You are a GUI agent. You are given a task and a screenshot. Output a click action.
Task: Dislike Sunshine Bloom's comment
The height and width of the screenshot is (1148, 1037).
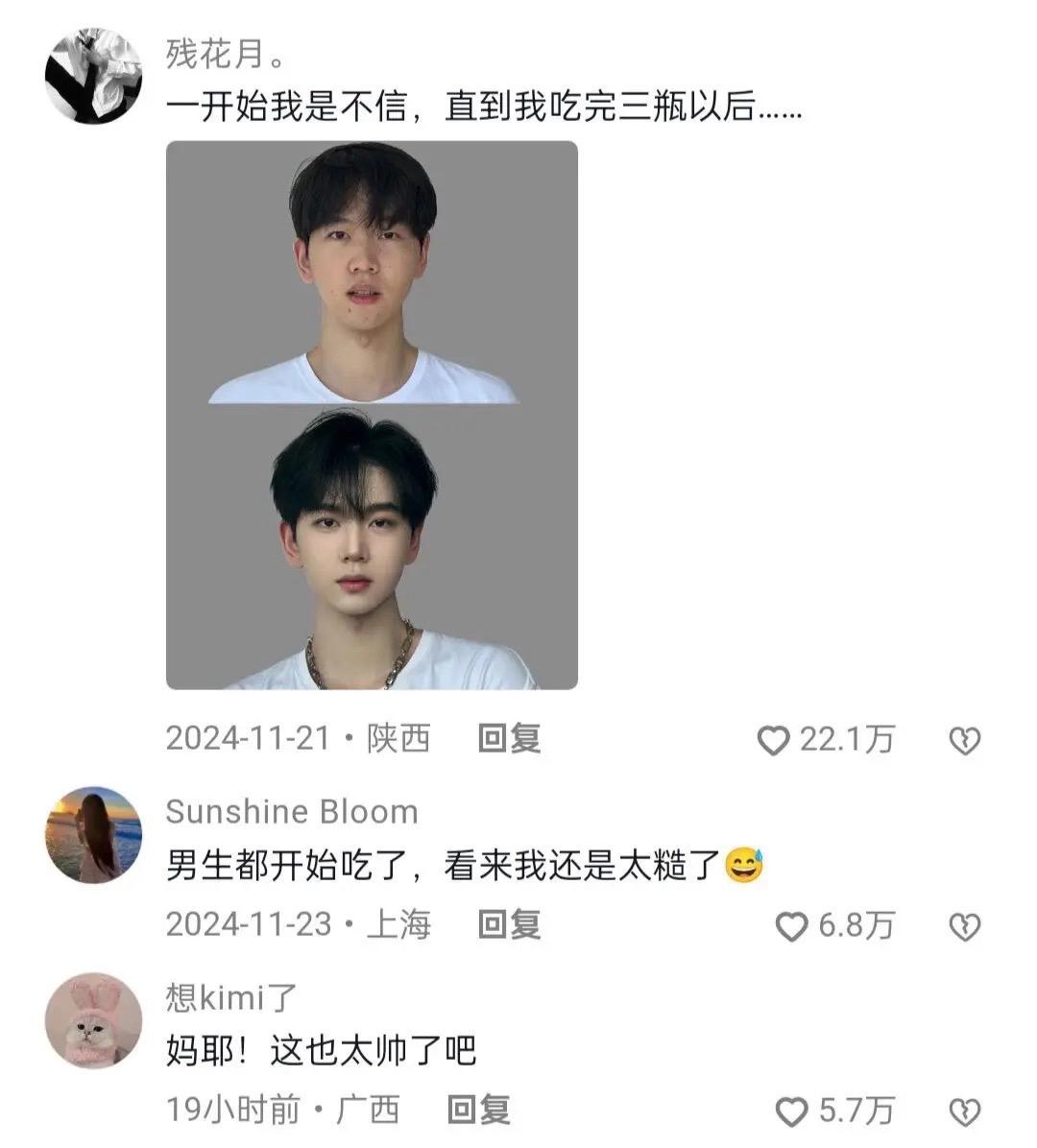tap(964, 926)
